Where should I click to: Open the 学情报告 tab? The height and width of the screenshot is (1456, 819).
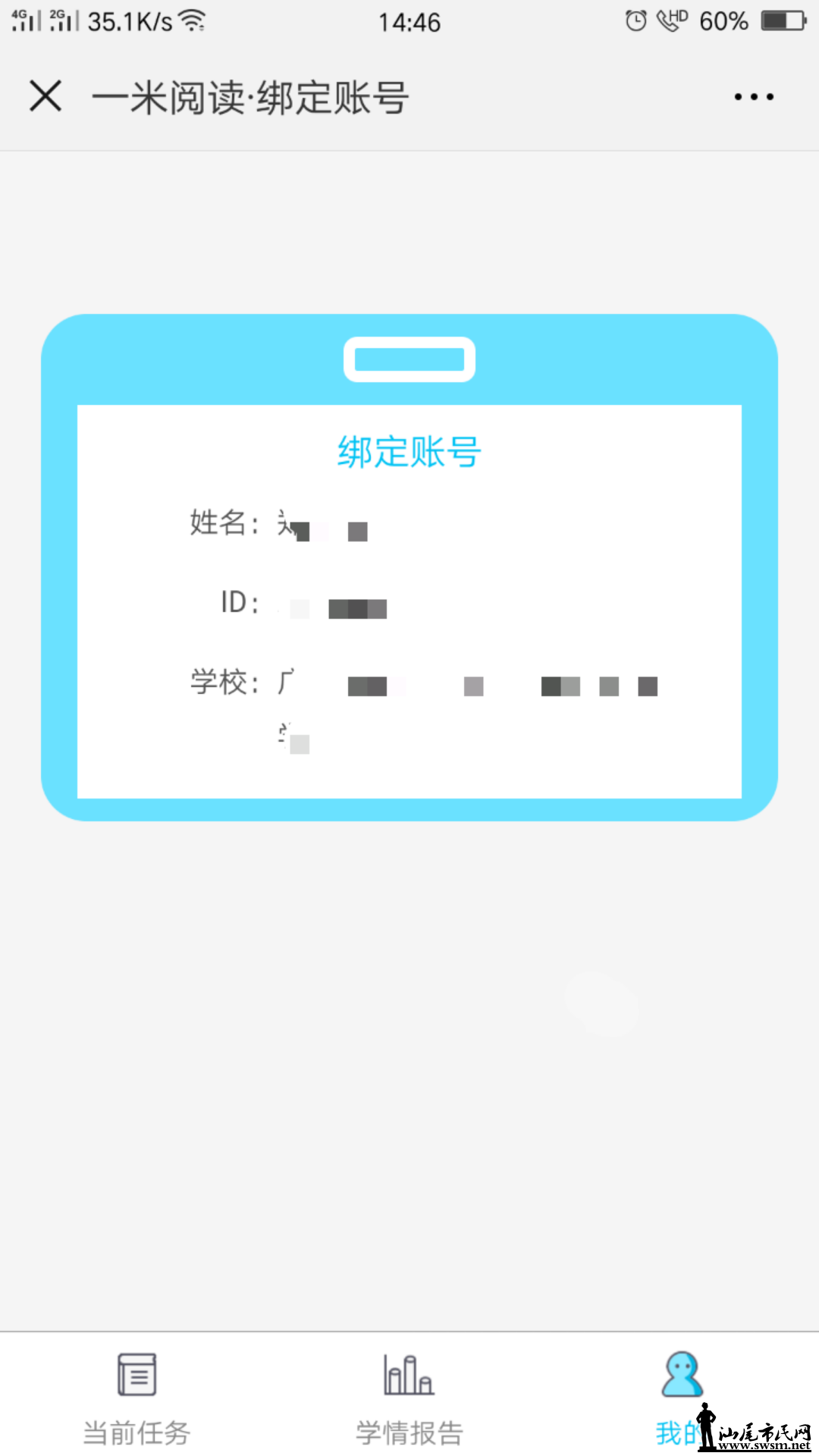(x=409, y=1397)
